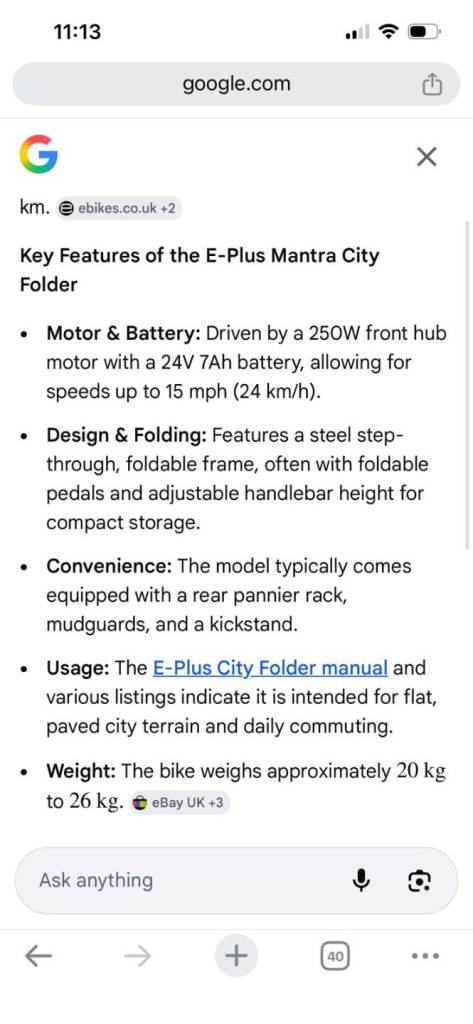Image resolution: width=473 pixels, height=1024 pixels.
Task: Open the E-Plus City Folder manual link
Action: click(x=270, y=668)
